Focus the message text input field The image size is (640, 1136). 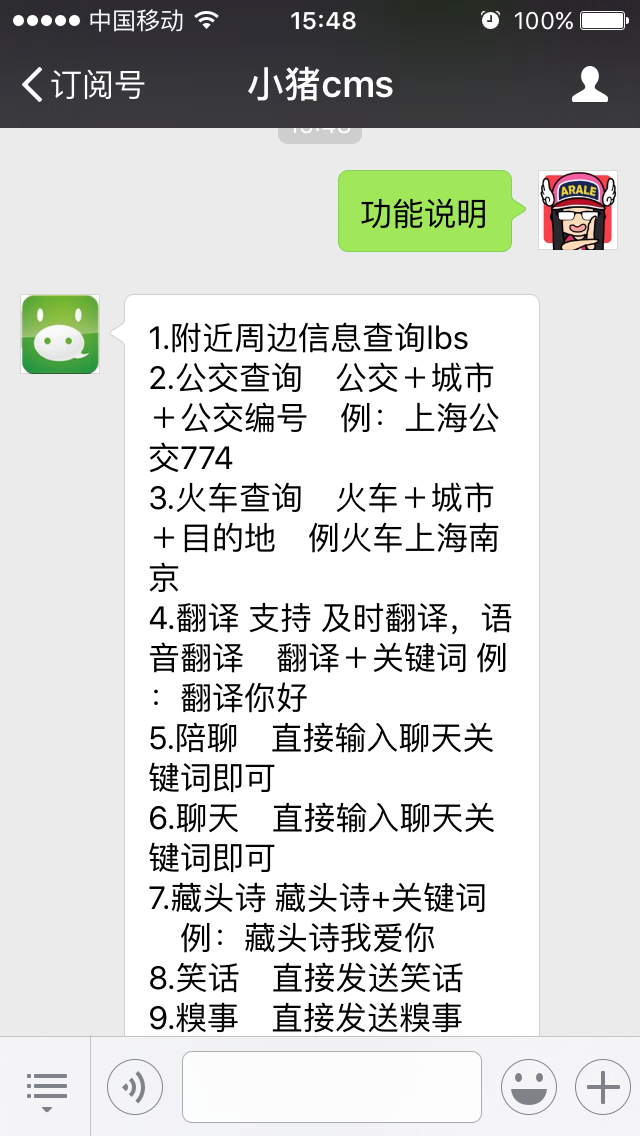[x=331, y=1087]
